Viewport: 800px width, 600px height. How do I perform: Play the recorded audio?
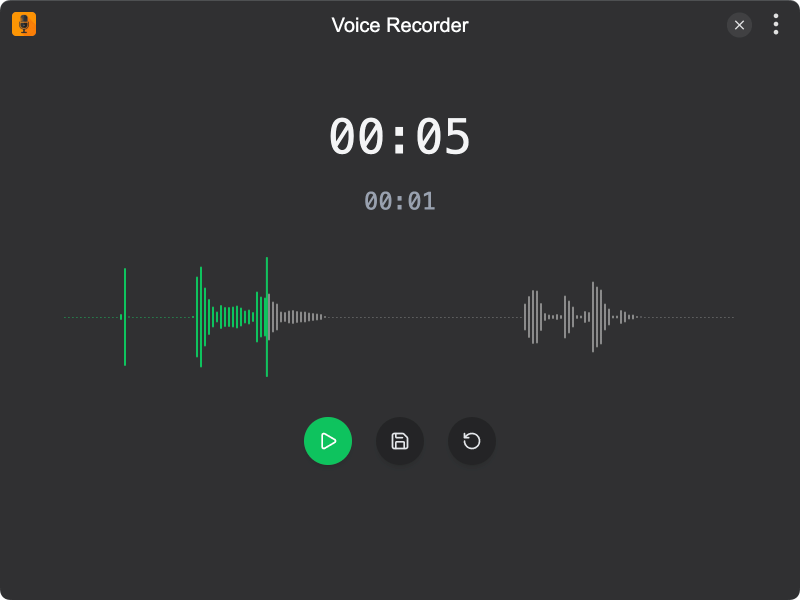click(x=328, y=441)
